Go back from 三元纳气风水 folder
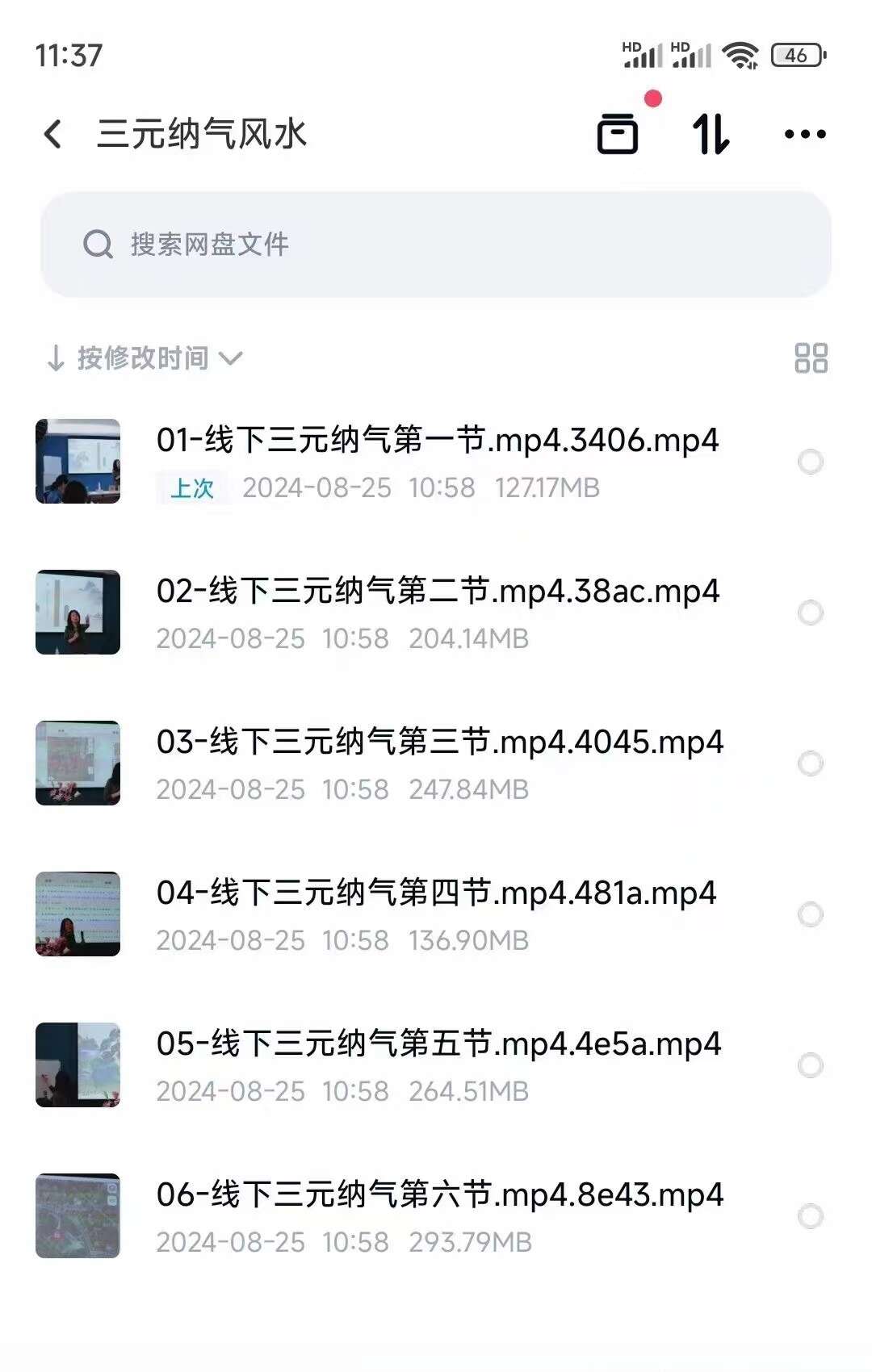 click(53, 134)
